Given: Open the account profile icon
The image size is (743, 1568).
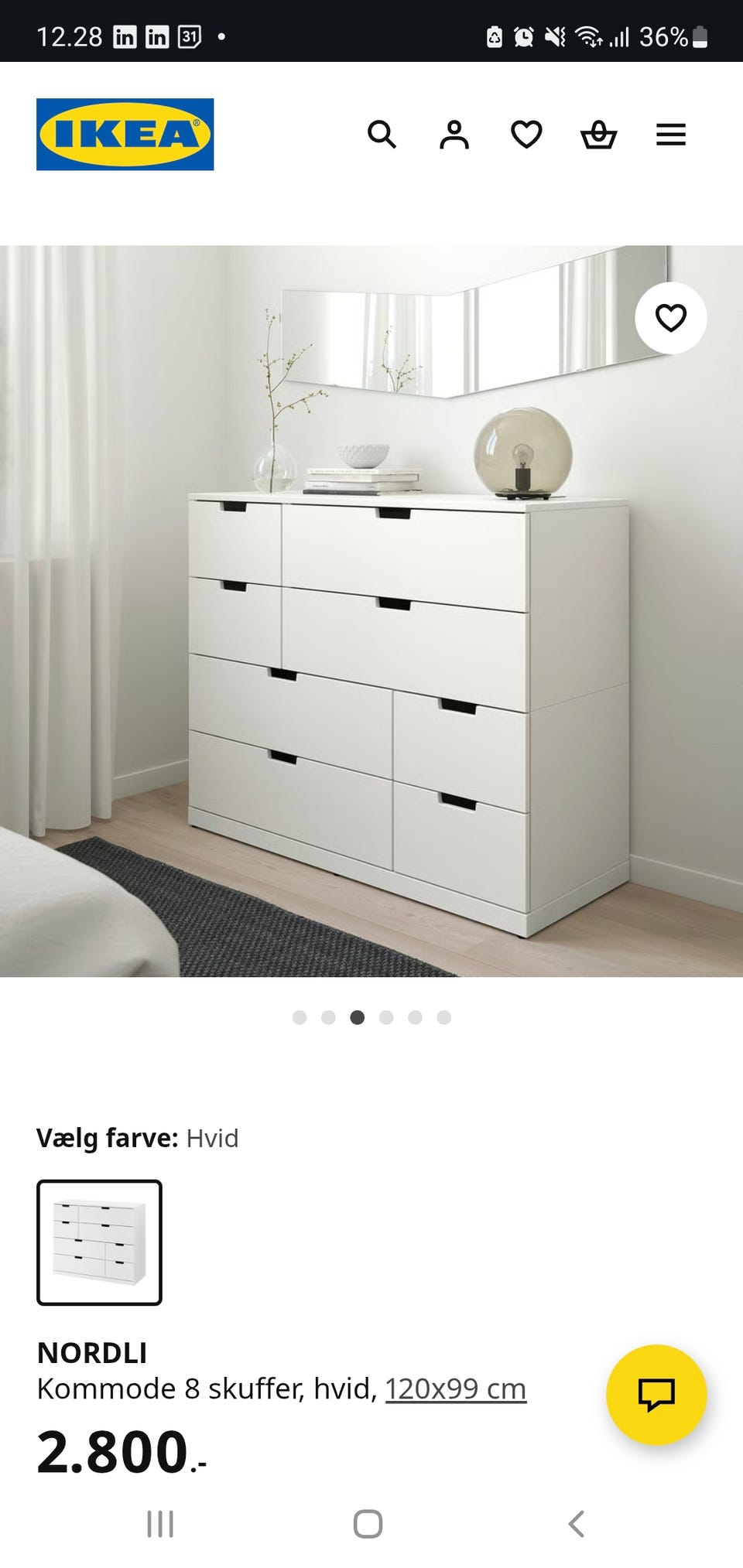Looking at the screenshot, I should tap(454, 135).
